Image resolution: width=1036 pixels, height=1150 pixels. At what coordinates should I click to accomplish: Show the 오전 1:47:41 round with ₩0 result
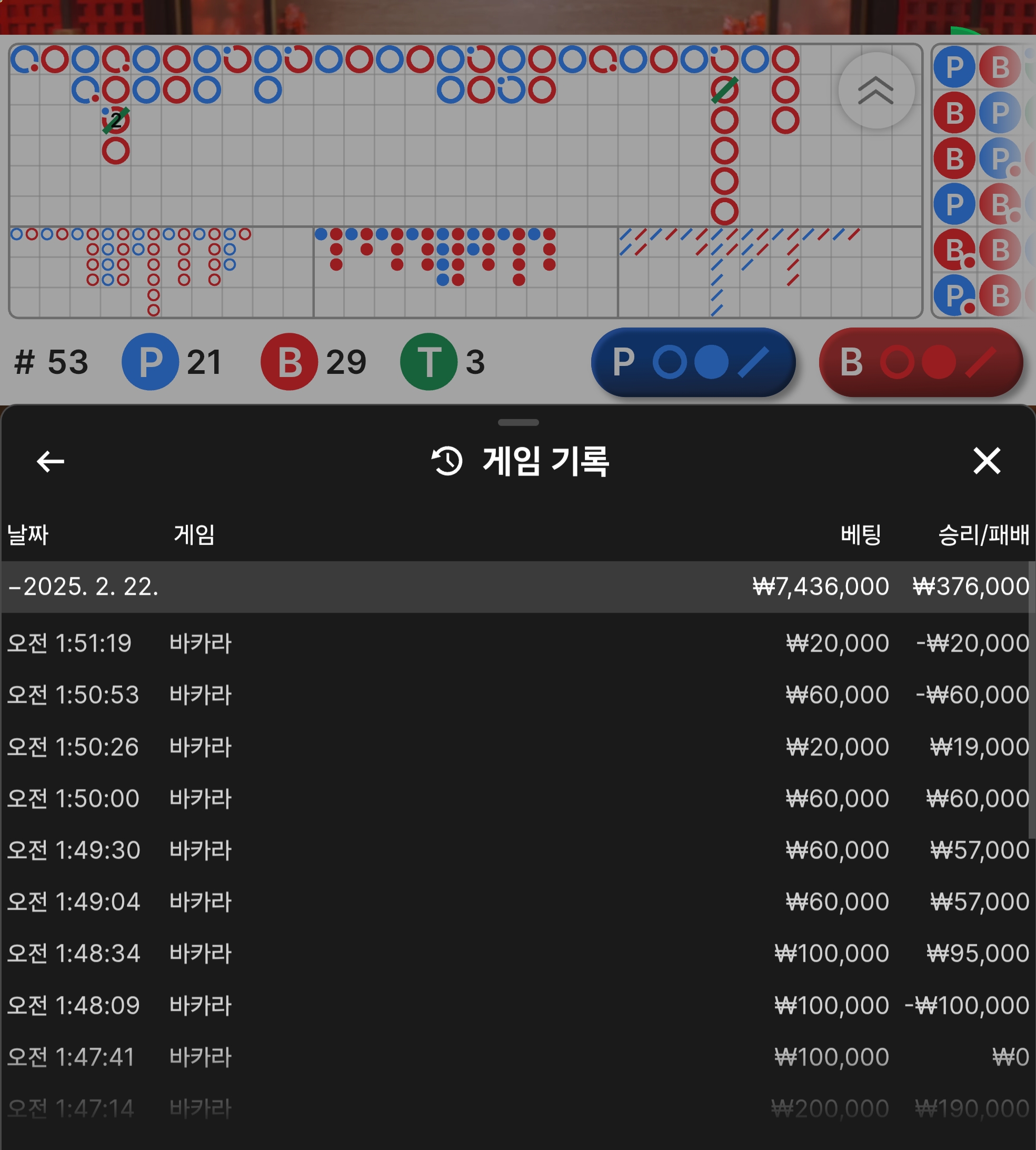click(517, 1057)
